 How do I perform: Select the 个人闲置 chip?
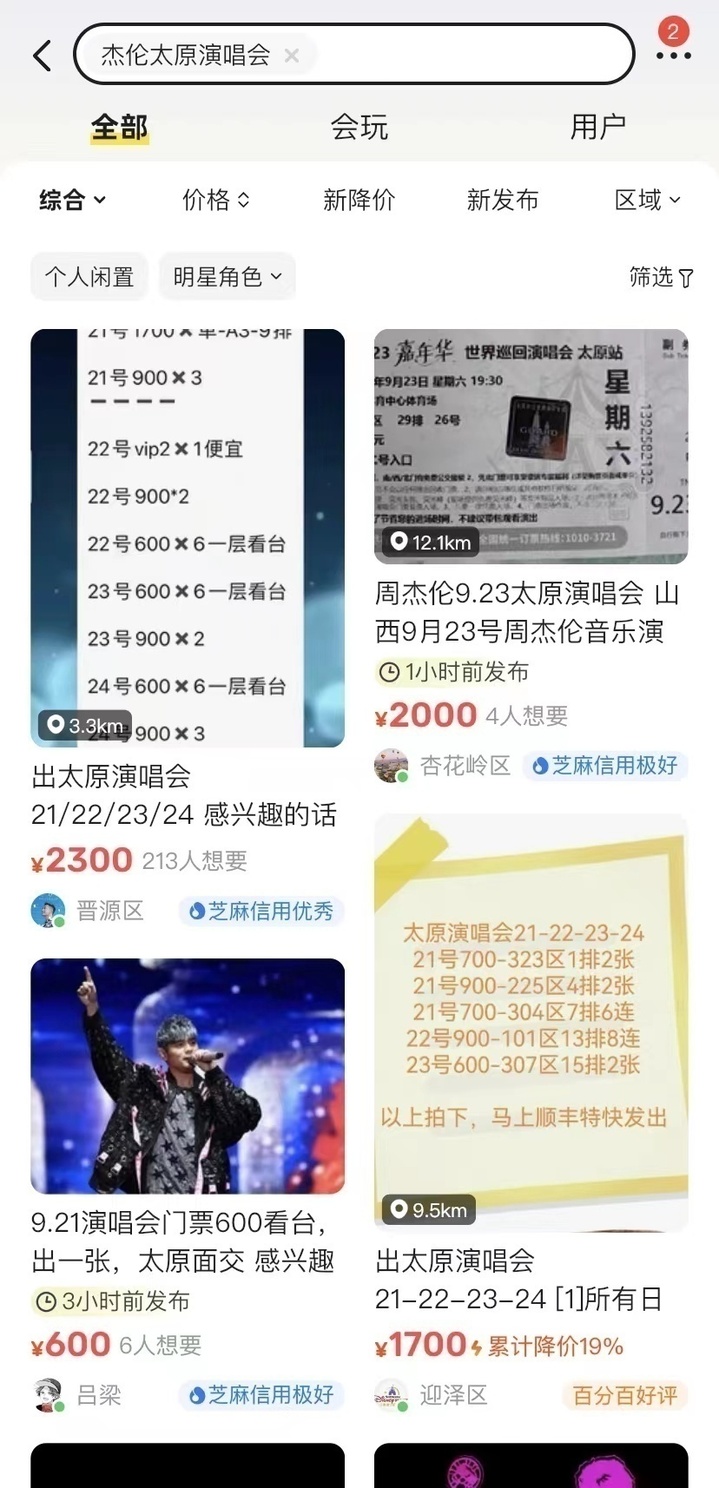point(89,277)
